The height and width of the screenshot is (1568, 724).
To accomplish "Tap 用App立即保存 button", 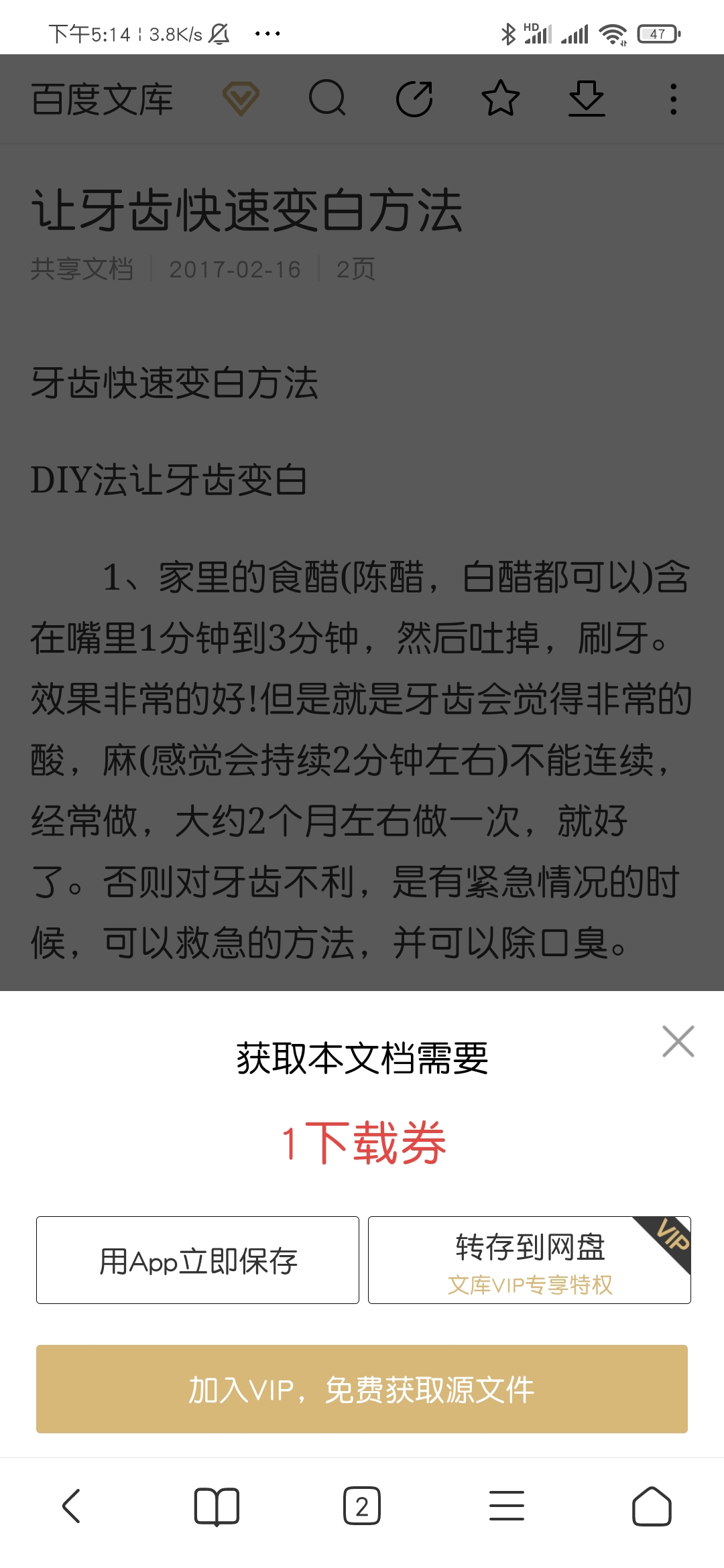I will coord(198,1260).
